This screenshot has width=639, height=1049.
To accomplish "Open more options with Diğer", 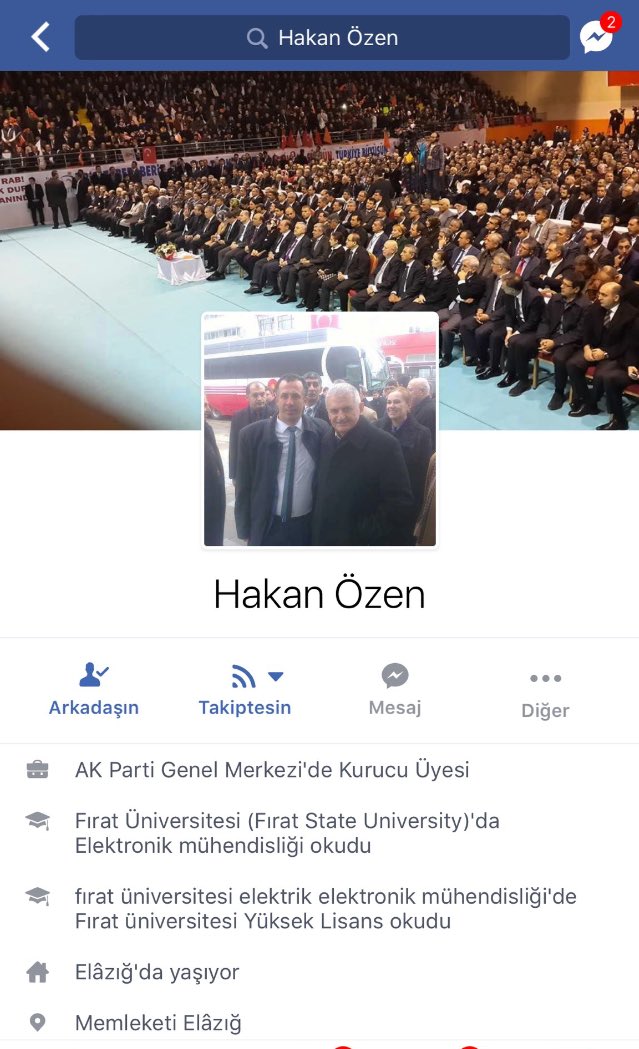I will (x=545, y=694).
